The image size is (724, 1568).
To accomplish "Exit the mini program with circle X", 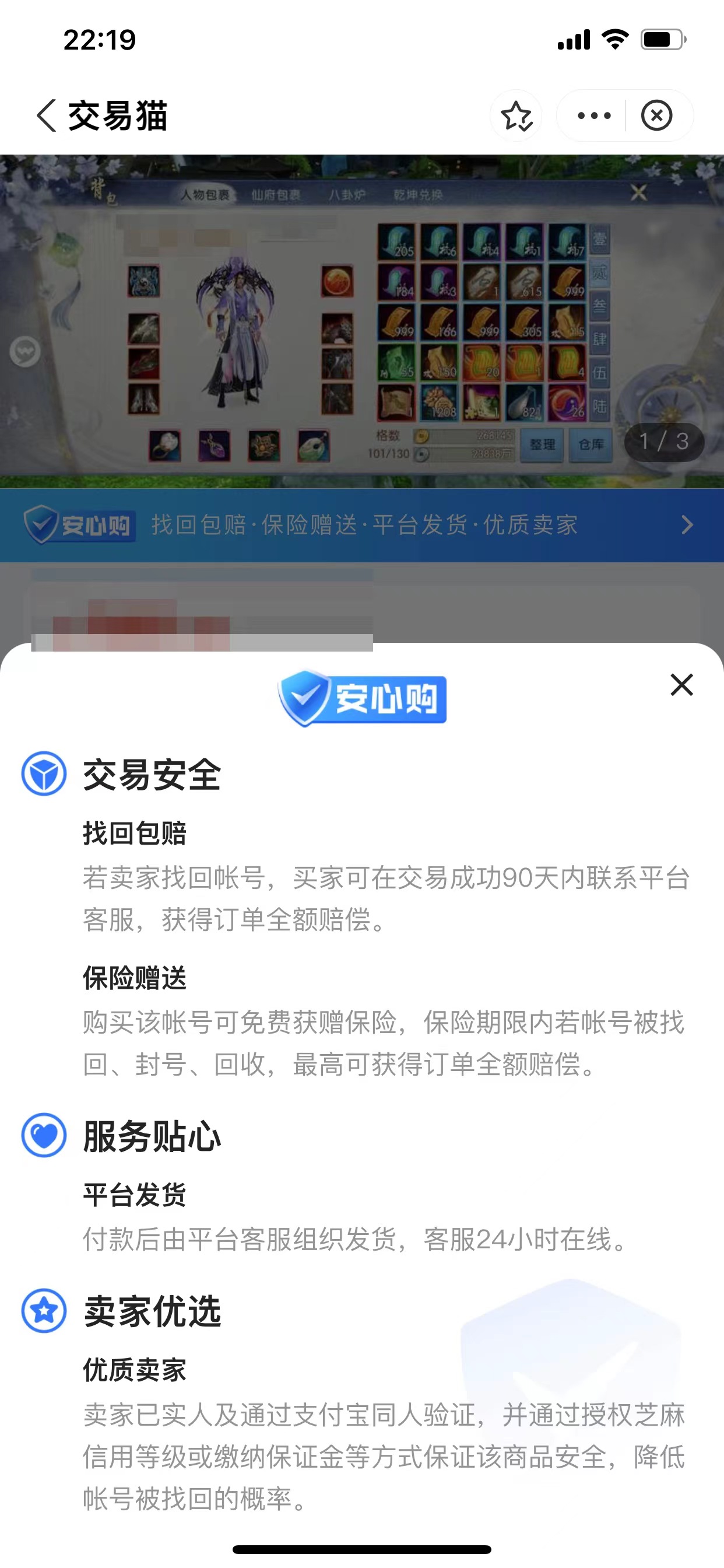I will pyautogui.click(x=656, y=116).
